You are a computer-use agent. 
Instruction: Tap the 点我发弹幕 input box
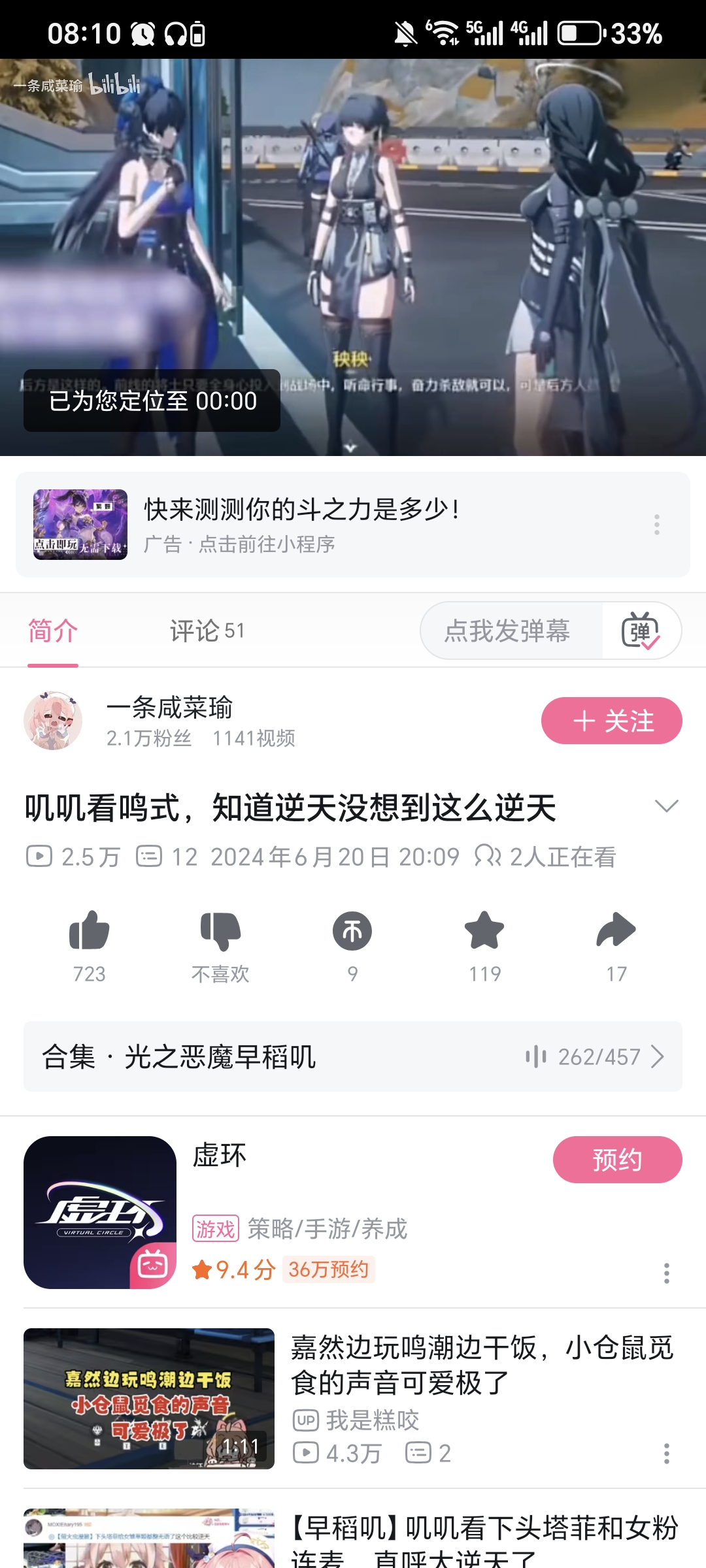507,631
